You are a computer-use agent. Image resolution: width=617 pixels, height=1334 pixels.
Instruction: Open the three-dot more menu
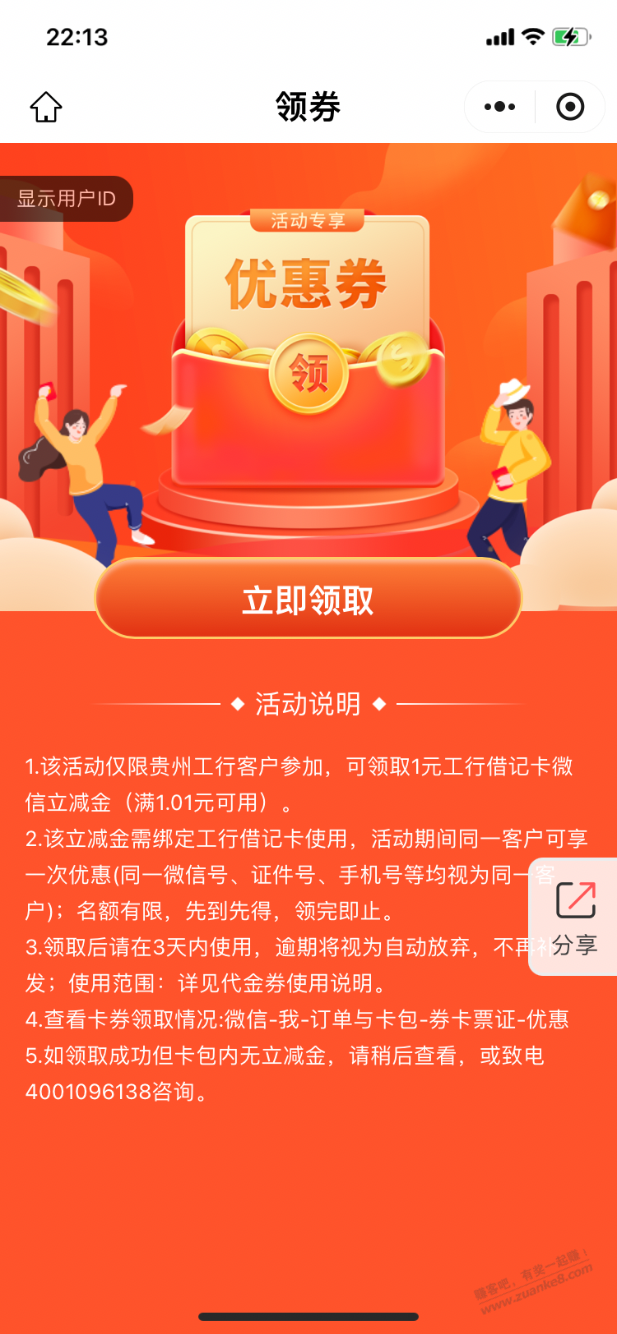(x=499, y=107)
